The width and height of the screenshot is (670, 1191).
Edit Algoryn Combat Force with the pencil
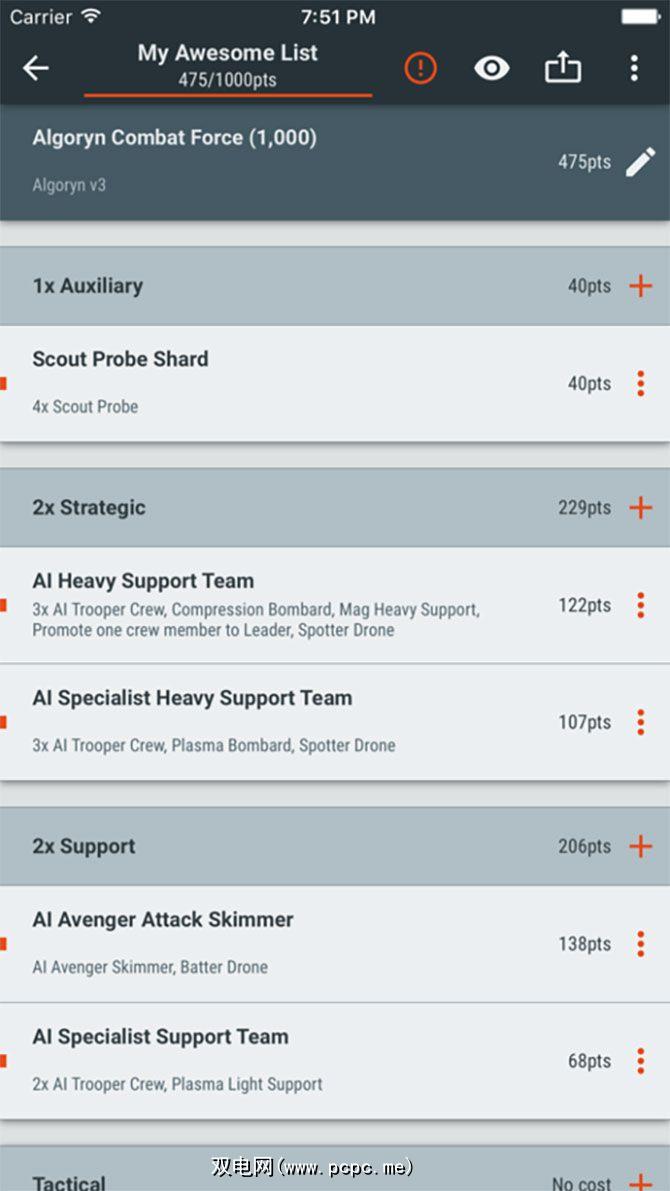640,162
